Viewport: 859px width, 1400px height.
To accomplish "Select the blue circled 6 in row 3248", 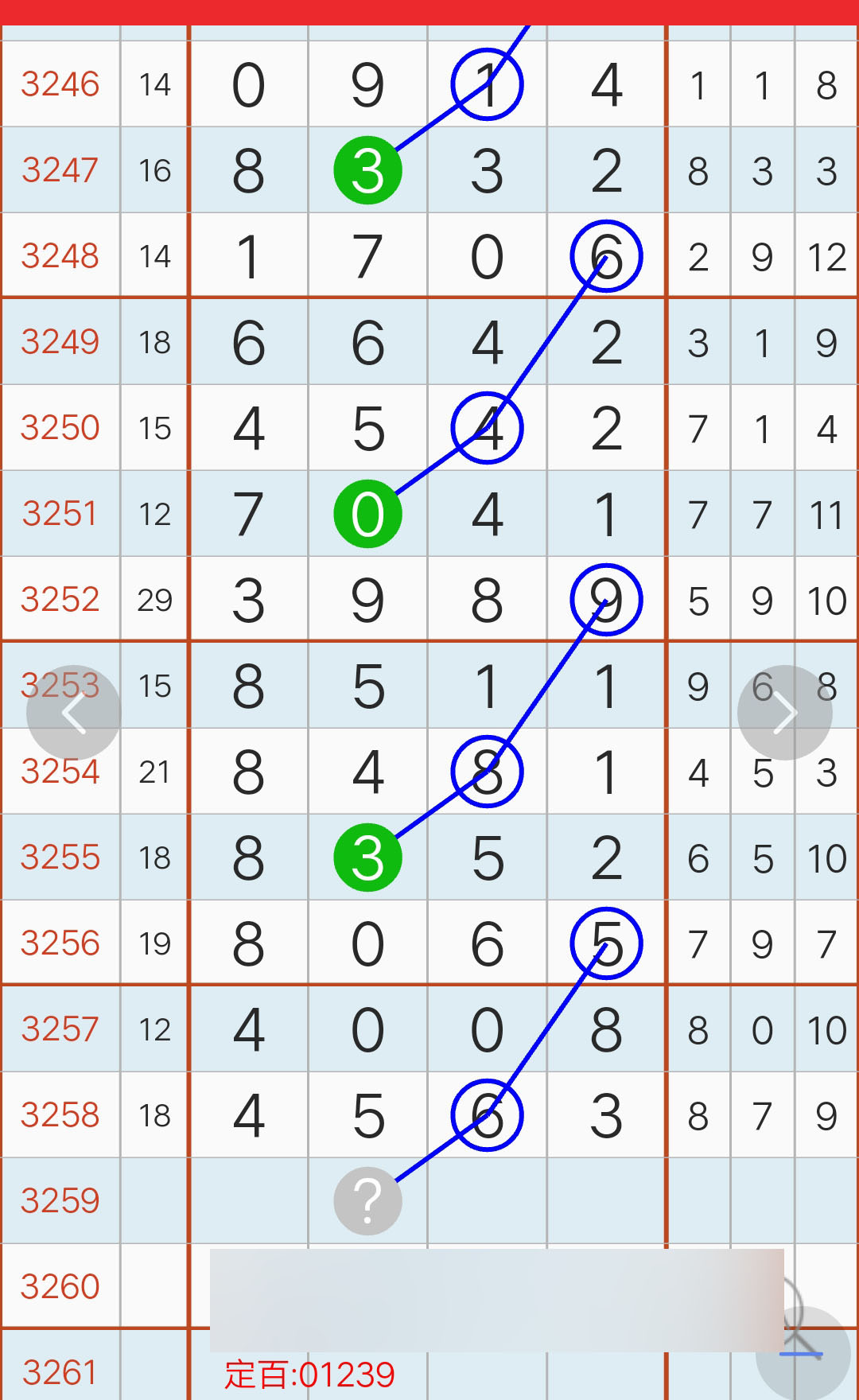I will pos(606,255).
